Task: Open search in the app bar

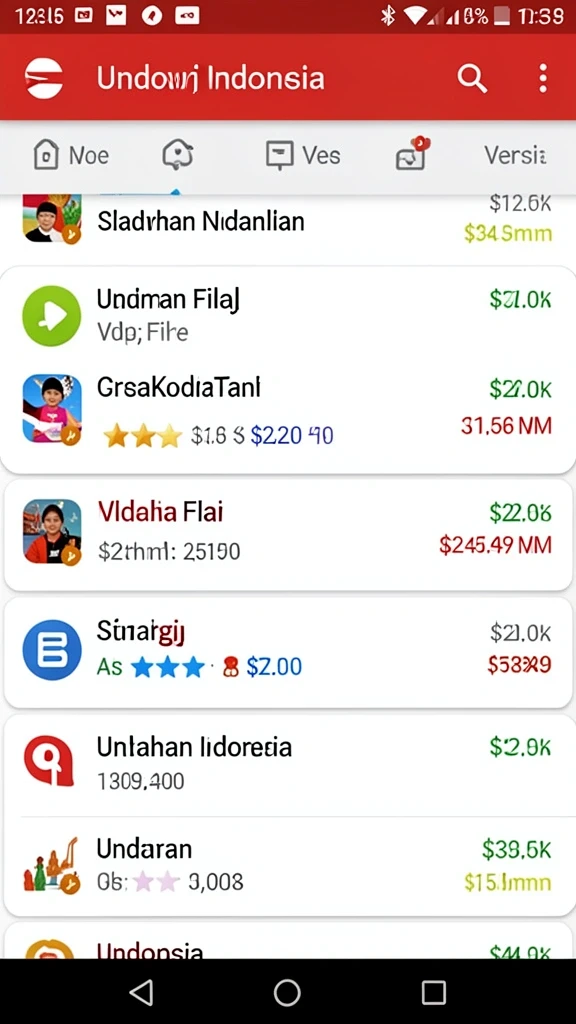Action: pyautogui.click(x=472, y=78)
